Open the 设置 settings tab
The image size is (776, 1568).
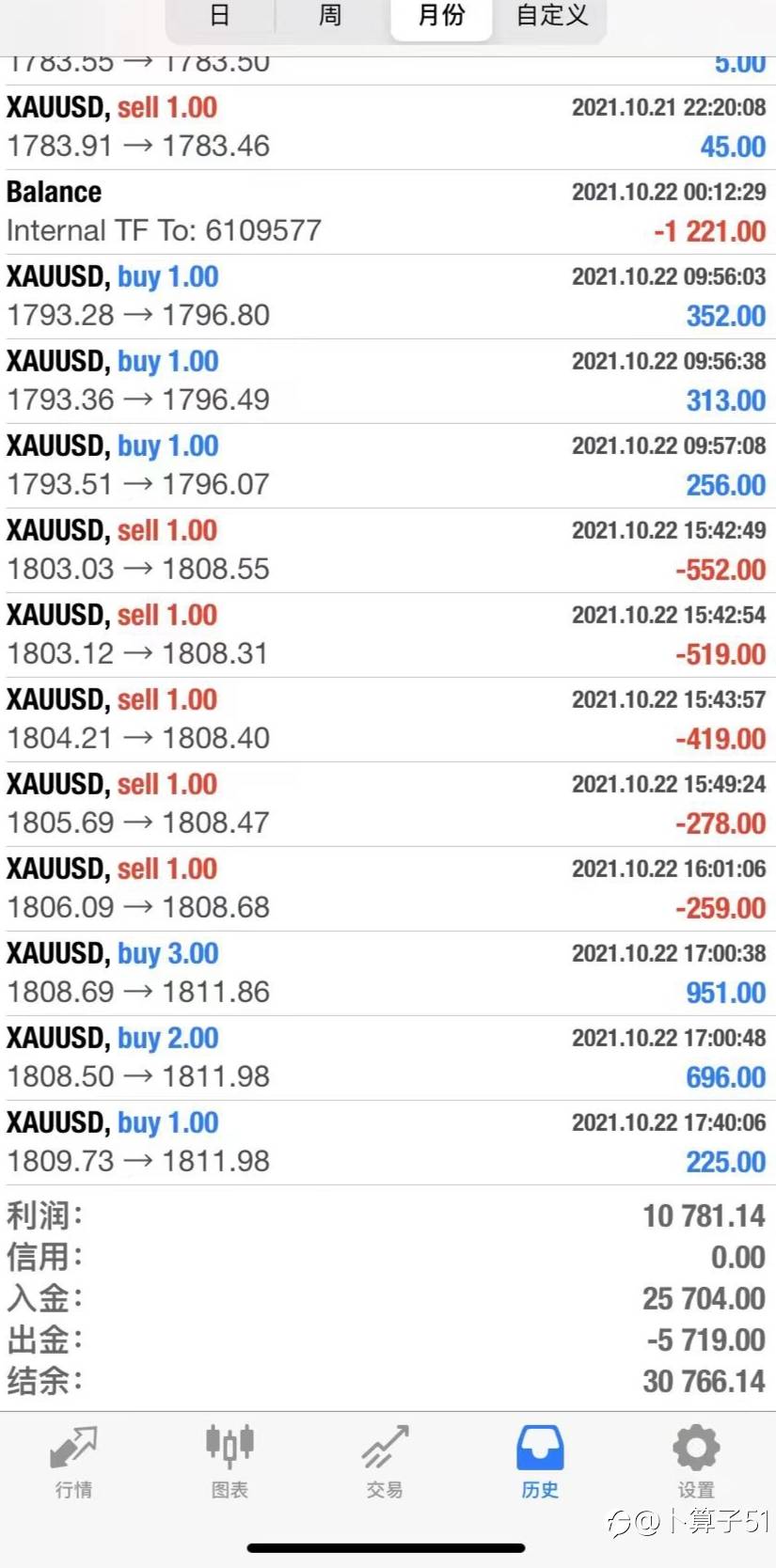click(x=696, y=1461)
